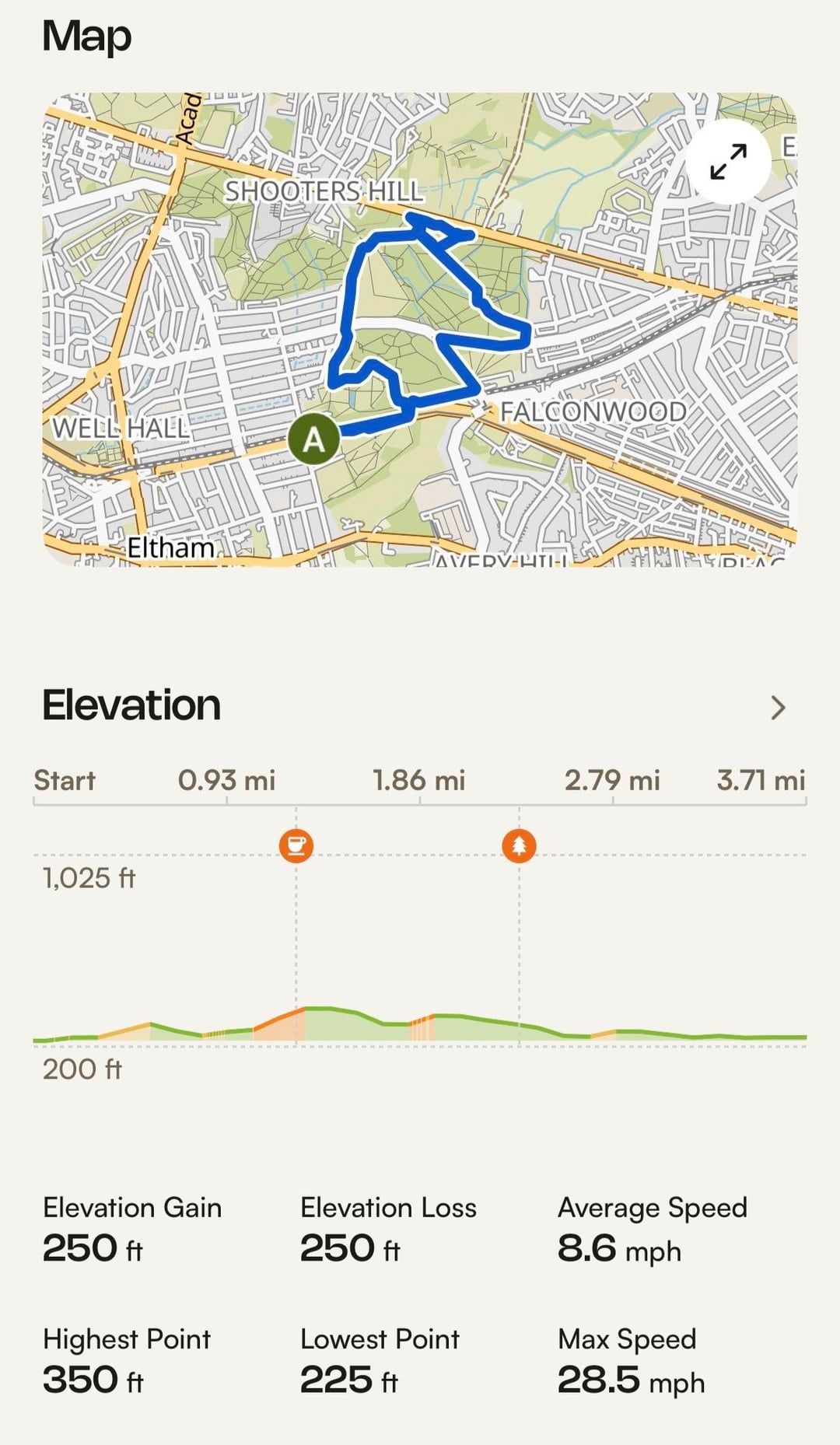
Task: Open elevation details via the chevron
Action: click(777, 707)
